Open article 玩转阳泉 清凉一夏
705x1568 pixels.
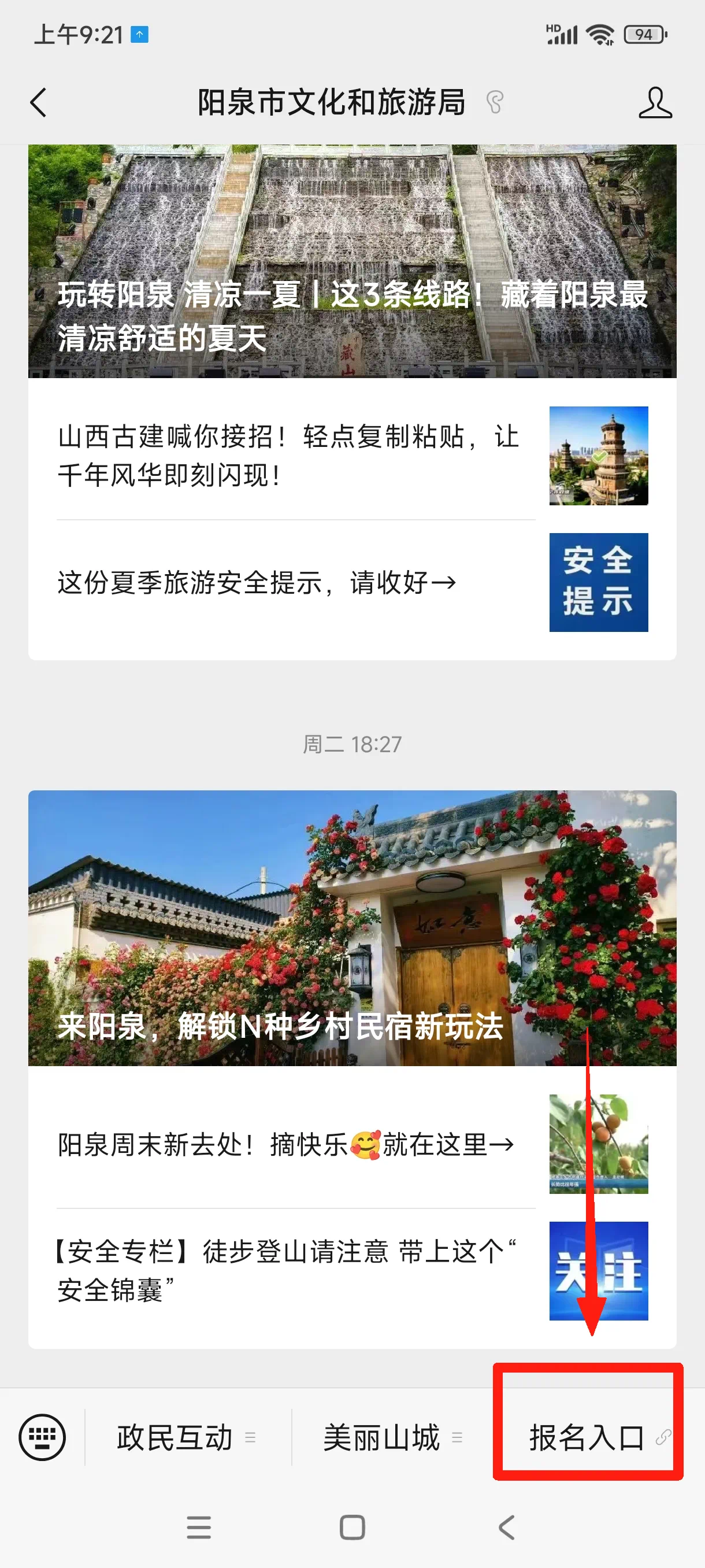point(352,262)
